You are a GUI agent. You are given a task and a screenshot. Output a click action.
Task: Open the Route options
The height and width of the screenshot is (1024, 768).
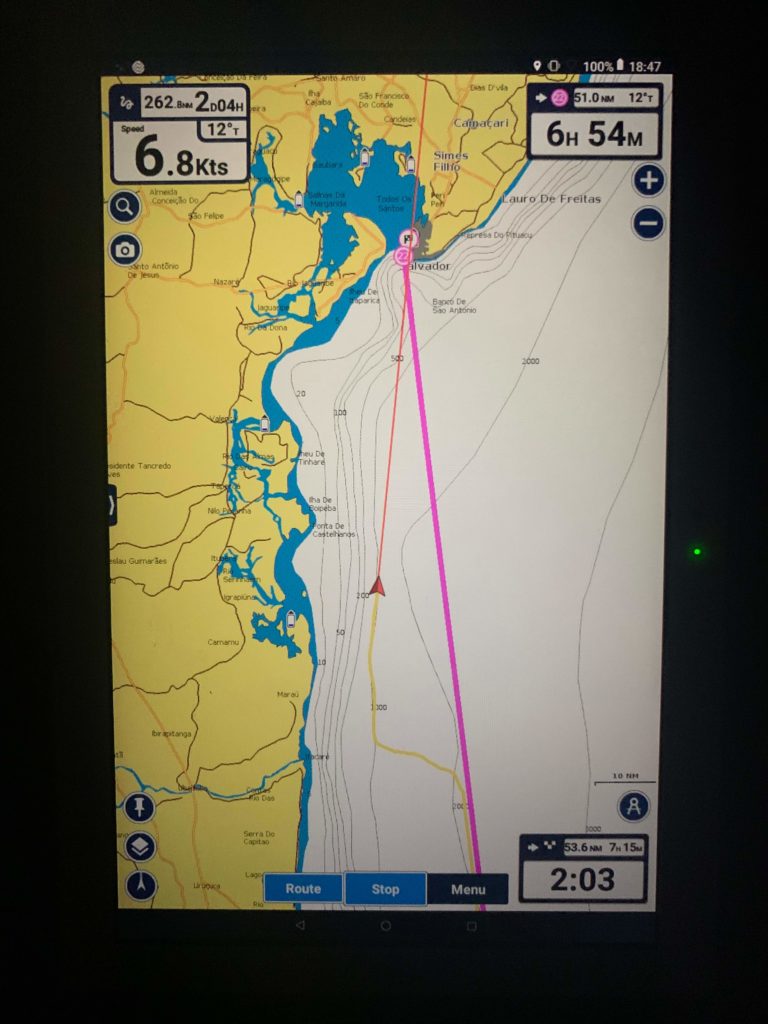click(303, 888)
